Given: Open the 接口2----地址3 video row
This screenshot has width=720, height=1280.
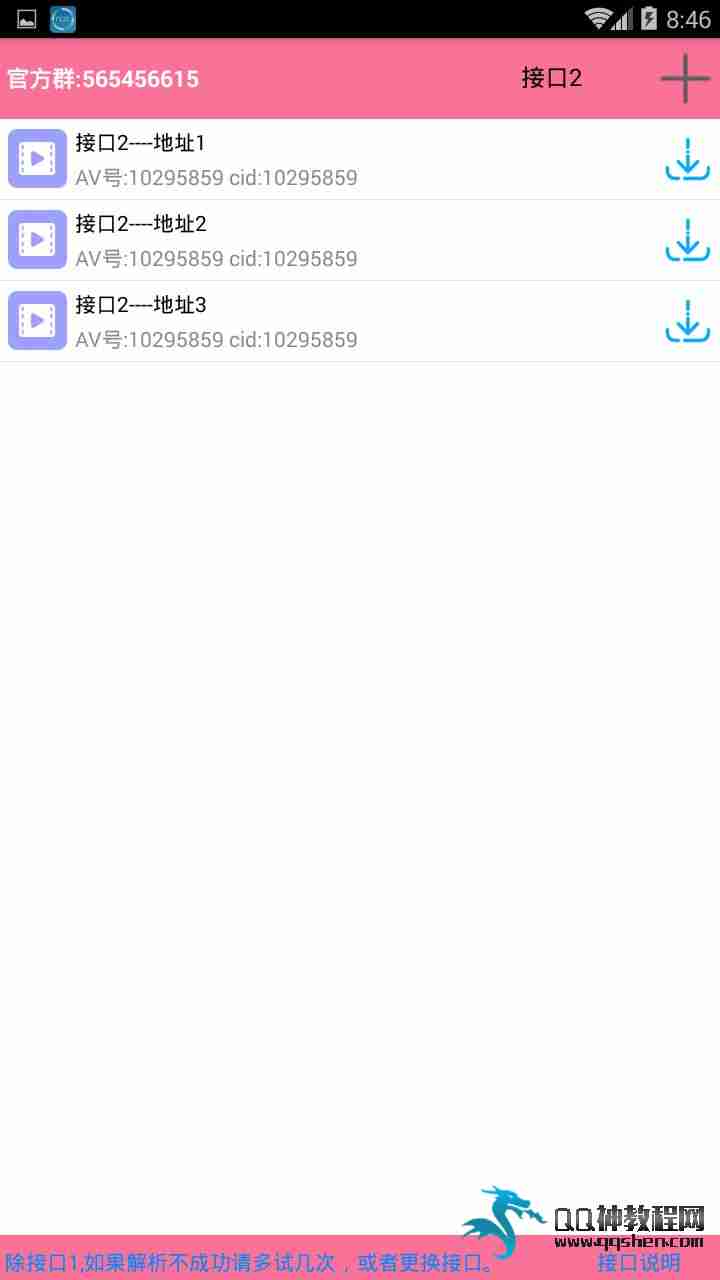Looking at the screenshot, I should click(x=300, y=322).
